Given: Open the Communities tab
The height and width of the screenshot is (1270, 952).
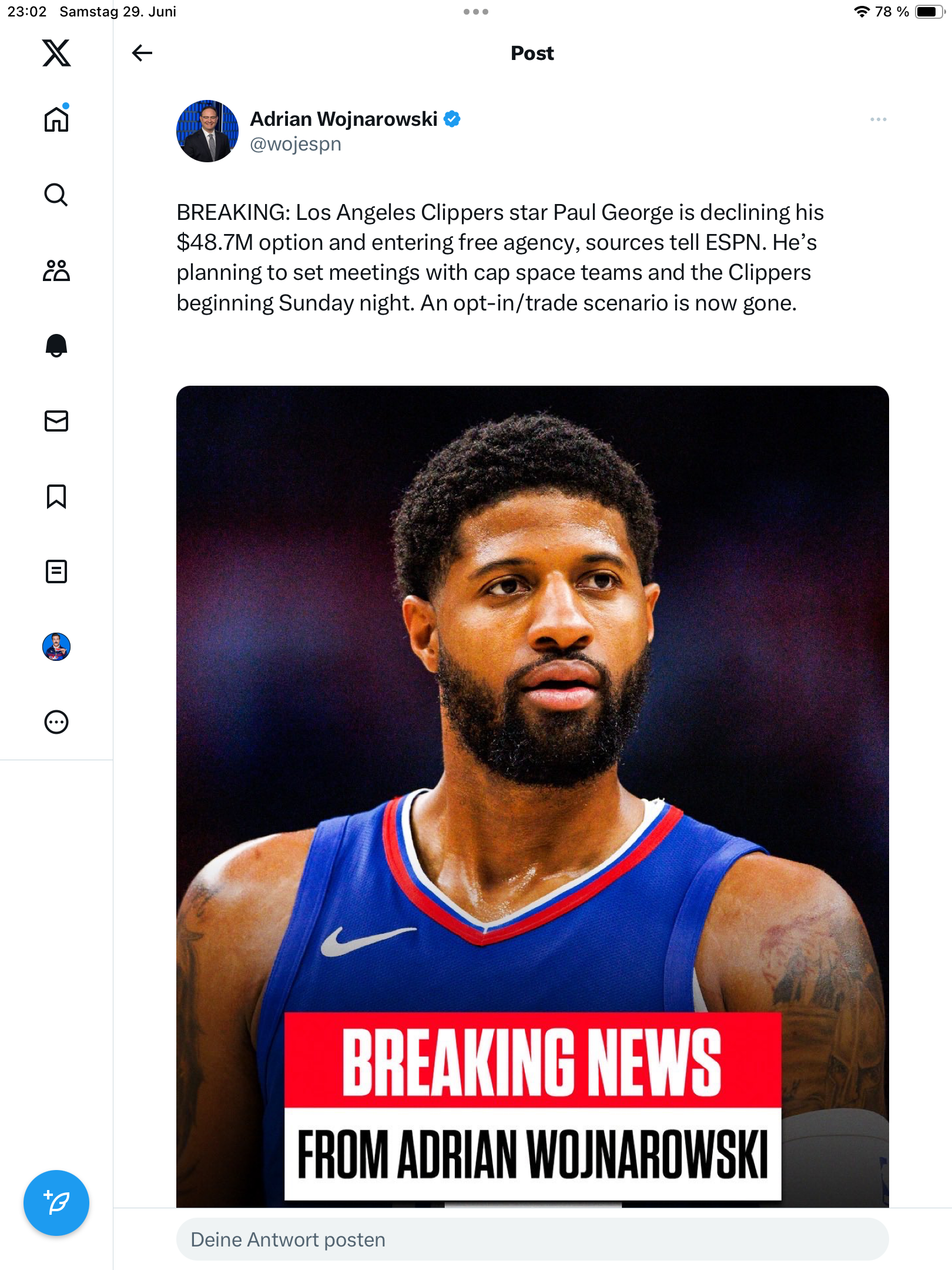Looking at the screenshot, I should tap(56, 270).
